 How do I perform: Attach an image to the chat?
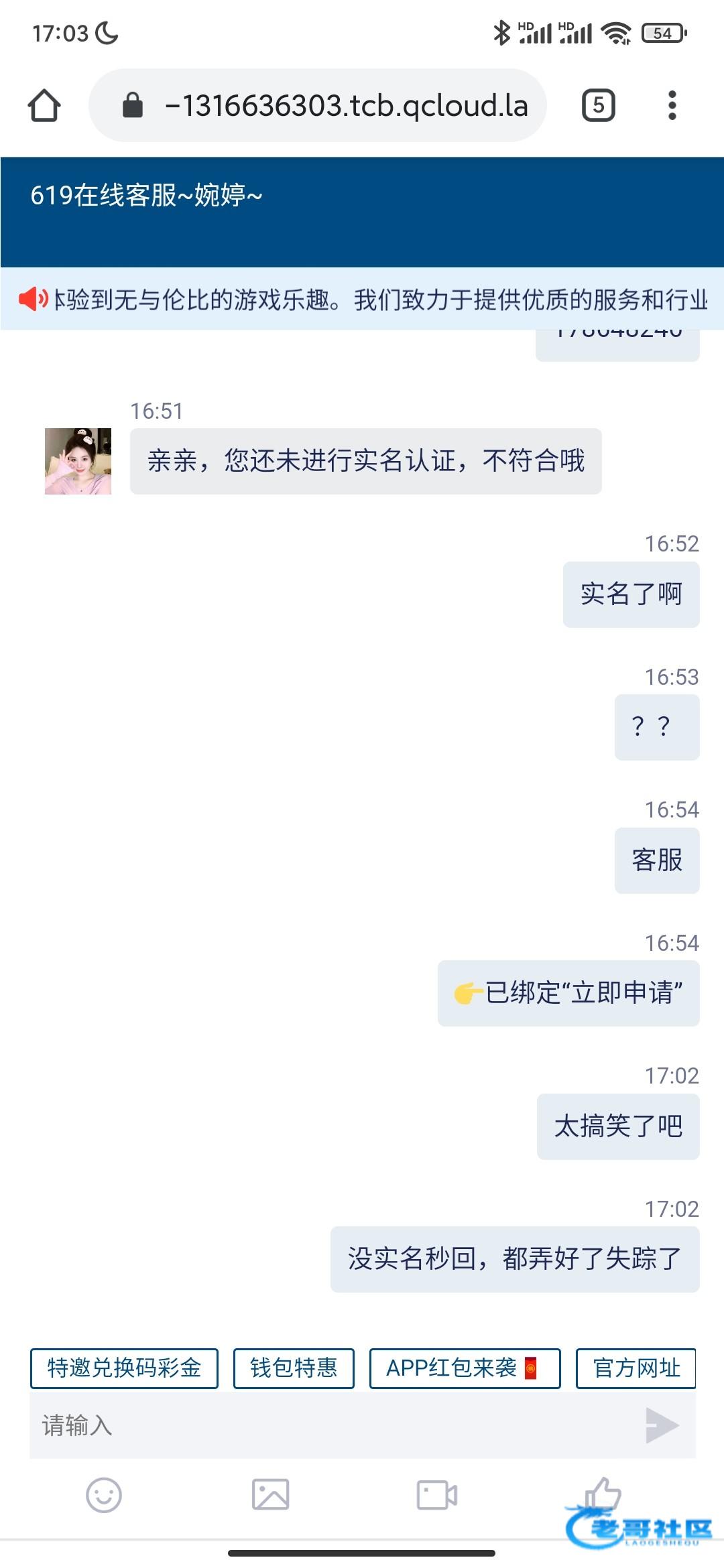point(270,1495)
